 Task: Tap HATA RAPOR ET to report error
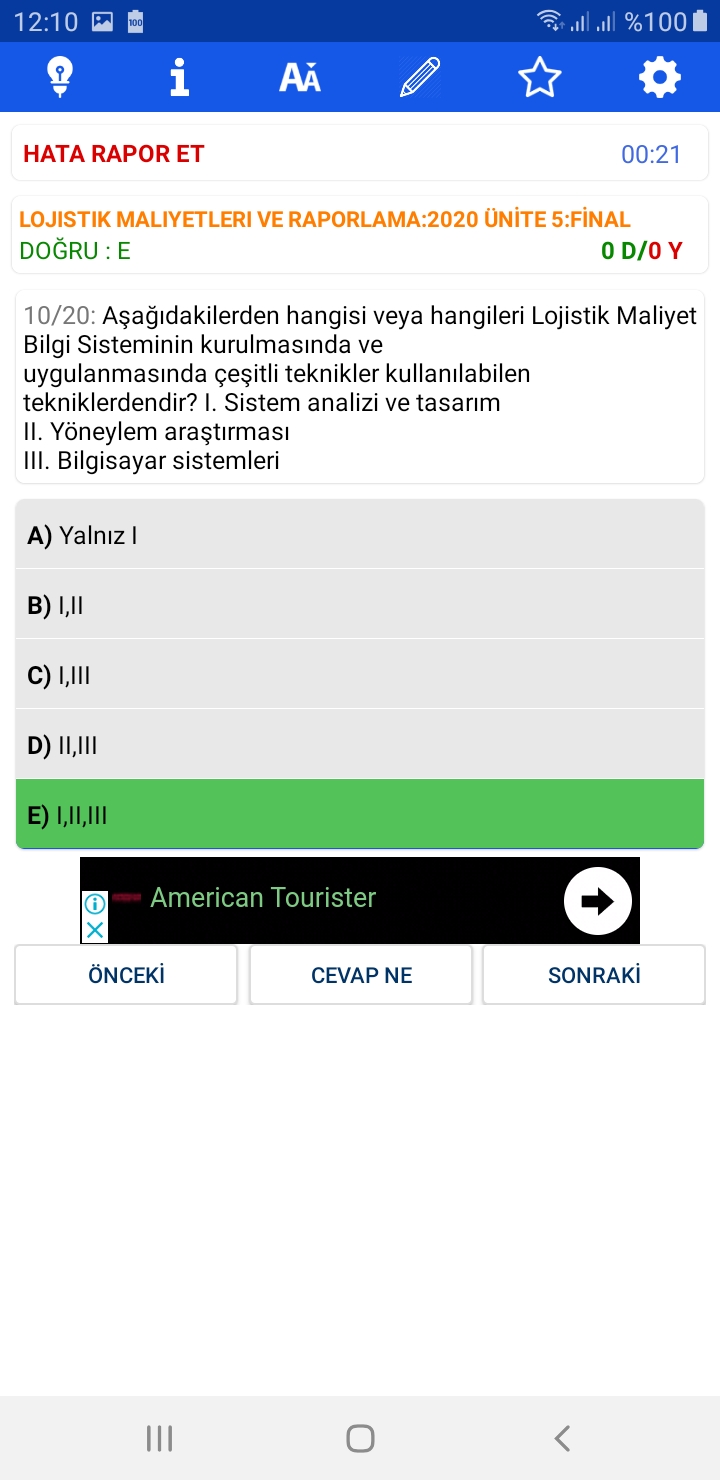pos(114,154)
